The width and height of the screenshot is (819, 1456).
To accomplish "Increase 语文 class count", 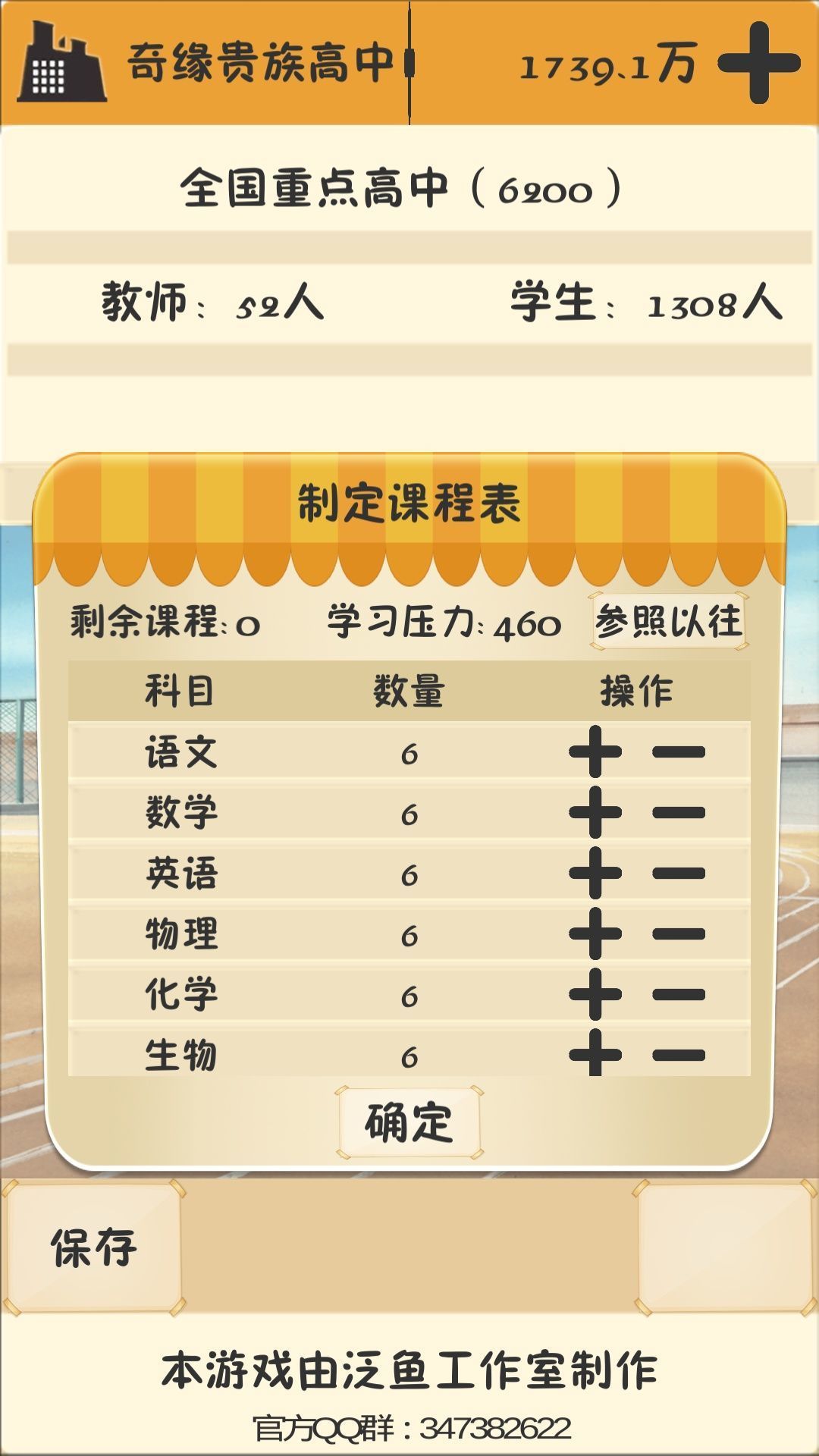I will tap(595, 752).
